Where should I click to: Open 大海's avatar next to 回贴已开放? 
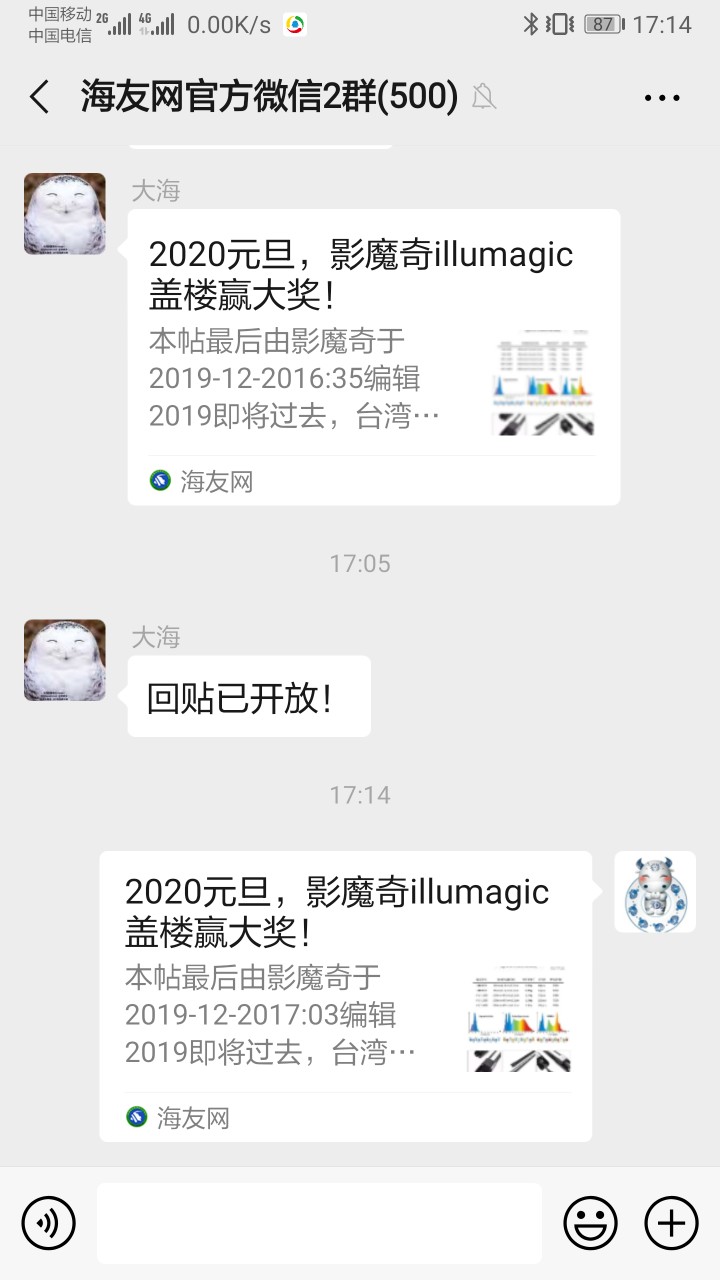click(x=65, y=660)
